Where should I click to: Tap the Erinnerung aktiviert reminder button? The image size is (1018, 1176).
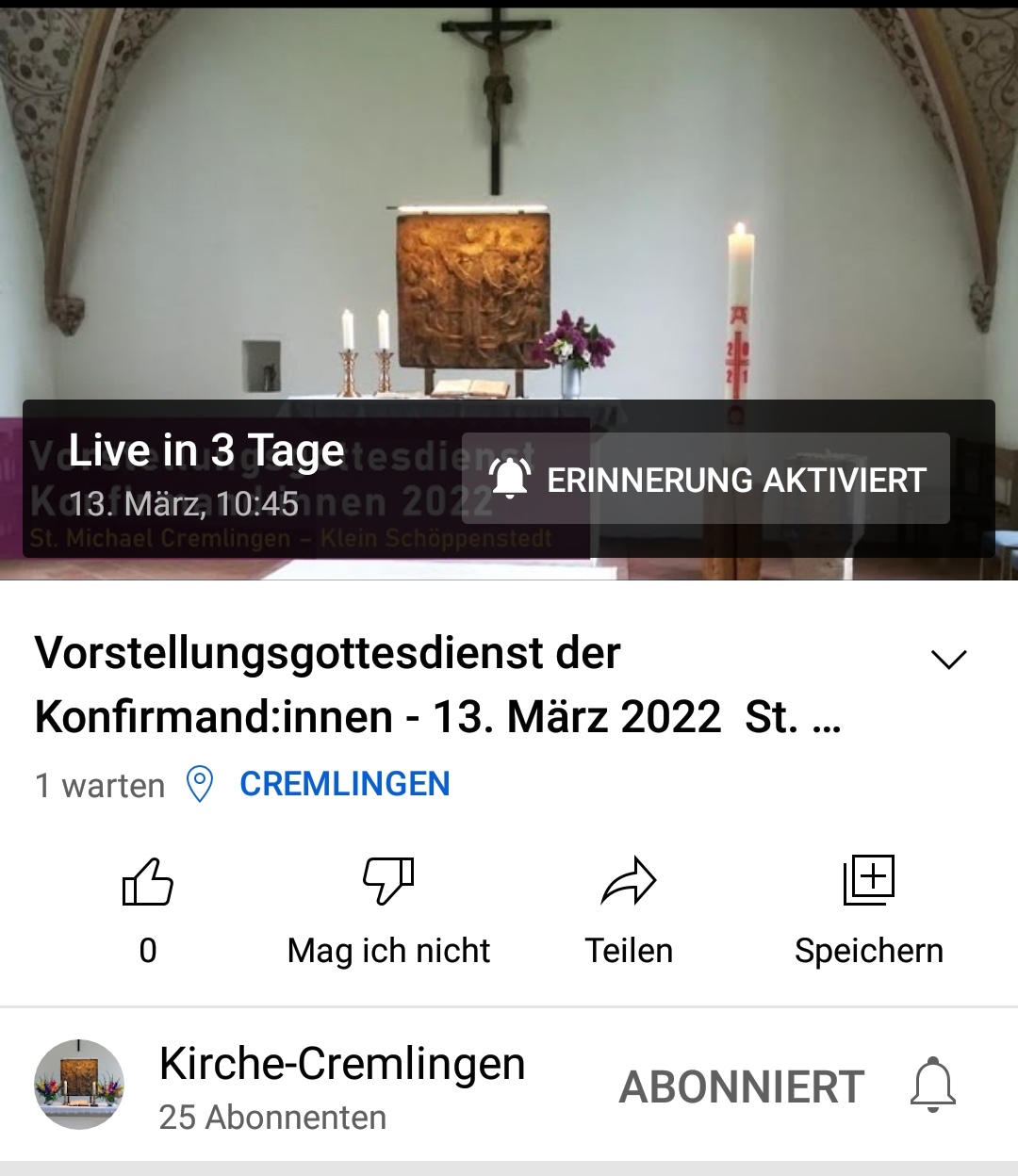(x=706, y=479)
